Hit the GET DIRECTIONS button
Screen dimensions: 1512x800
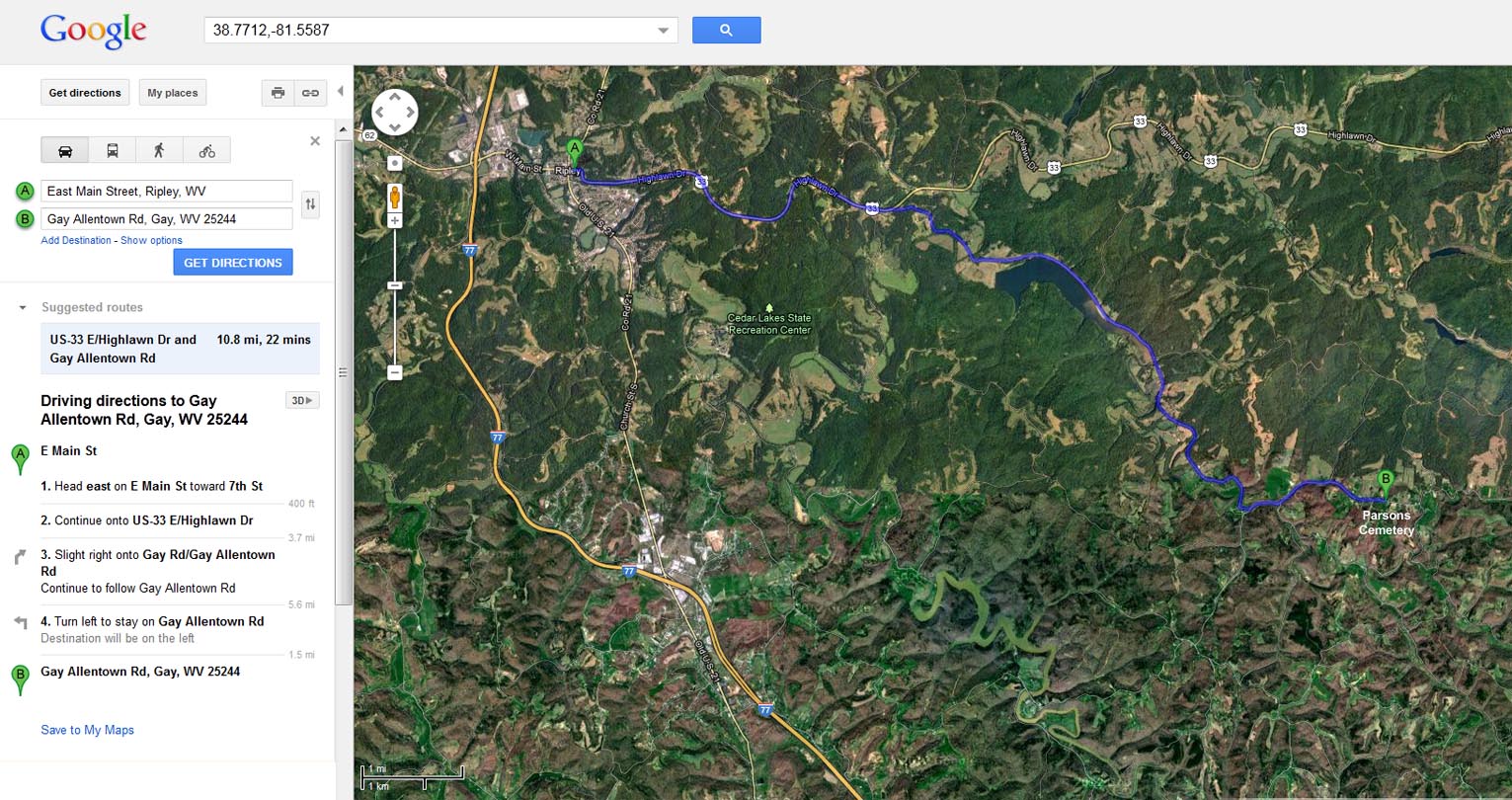[232, 263]
